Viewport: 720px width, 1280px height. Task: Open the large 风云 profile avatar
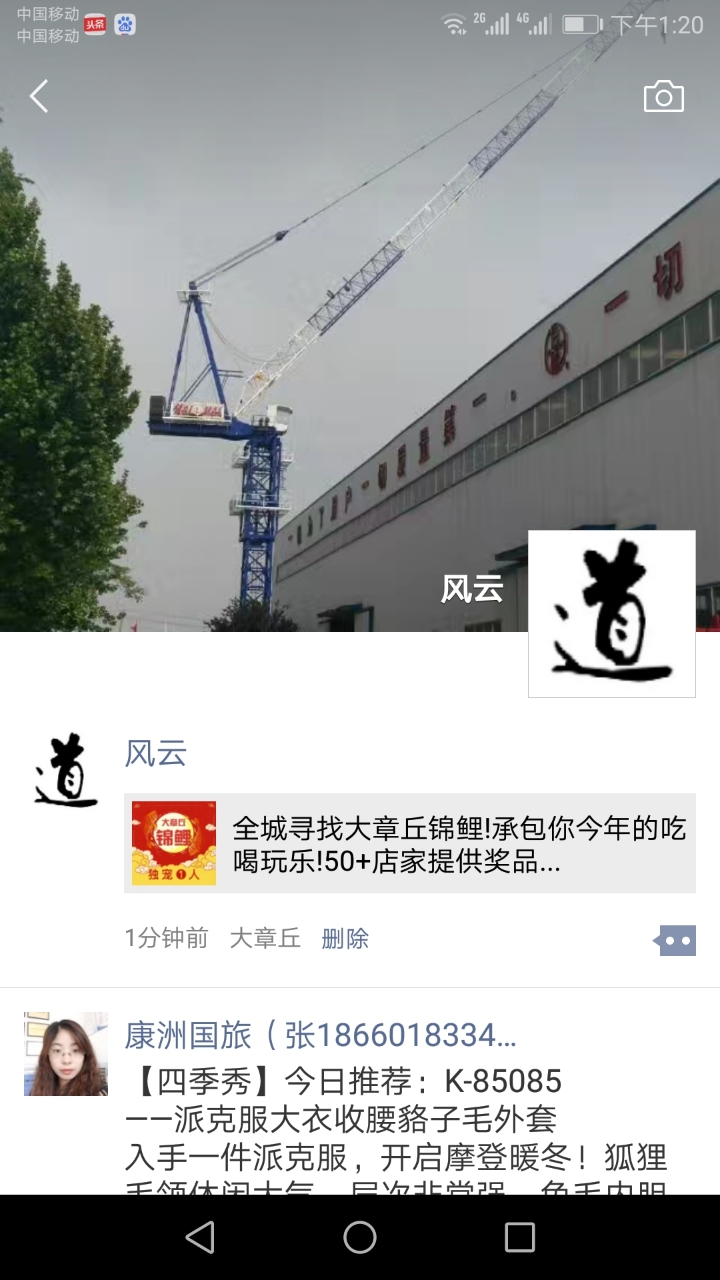coord(611,613)
